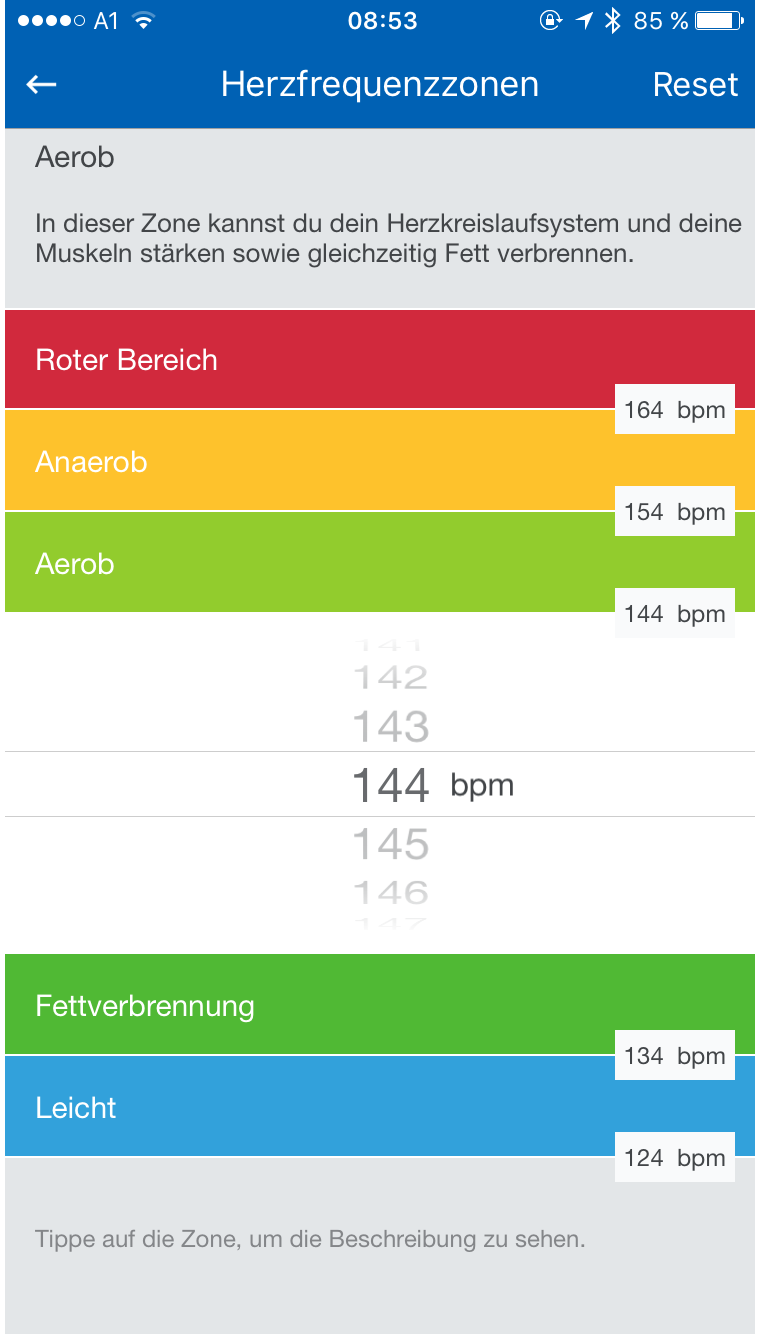Select the Anaerob zone
This screenshot has height=1334, width=761.
[x=300, y=461]
